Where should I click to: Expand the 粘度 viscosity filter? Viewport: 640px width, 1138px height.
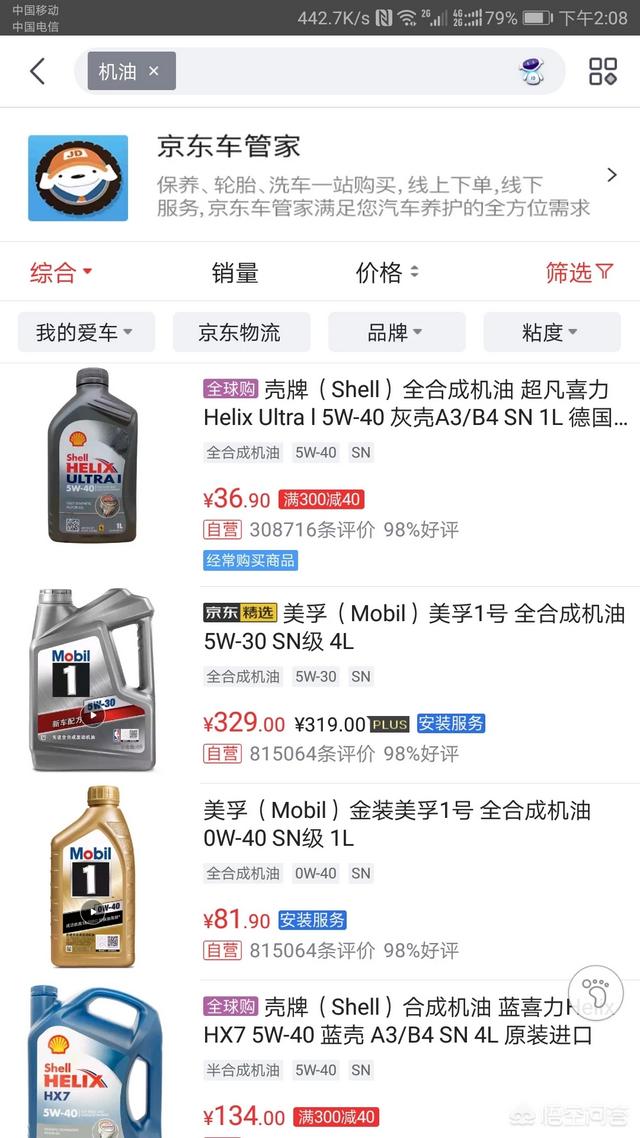[551, 332]
